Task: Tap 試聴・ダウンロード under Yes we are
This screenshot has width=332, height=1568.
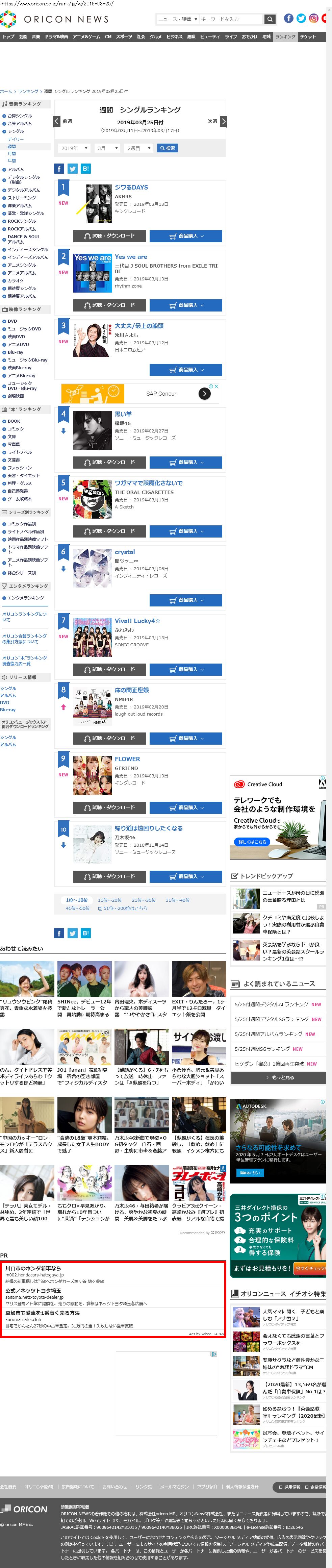Action: (109, 305)
